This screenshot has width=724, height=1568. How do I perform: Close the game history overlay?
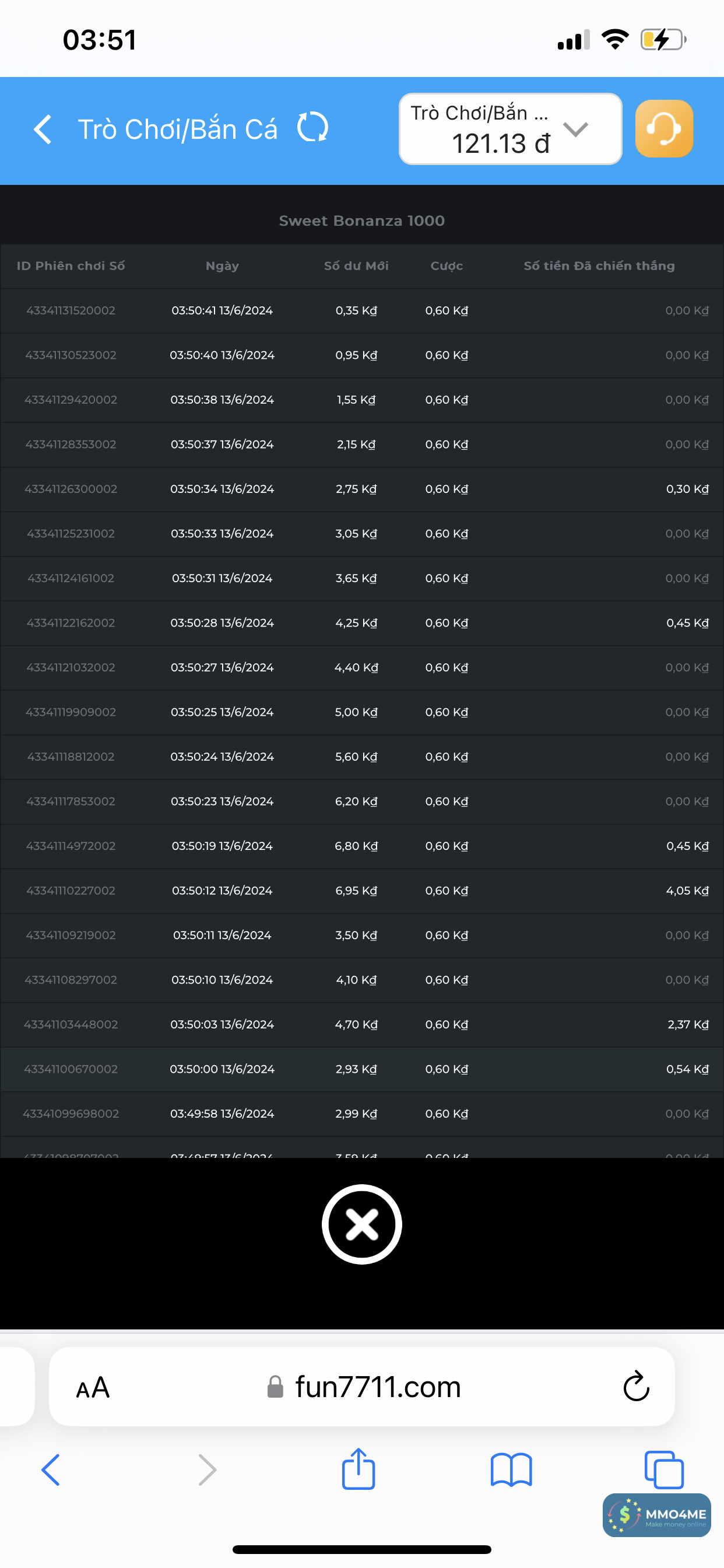361,1224
